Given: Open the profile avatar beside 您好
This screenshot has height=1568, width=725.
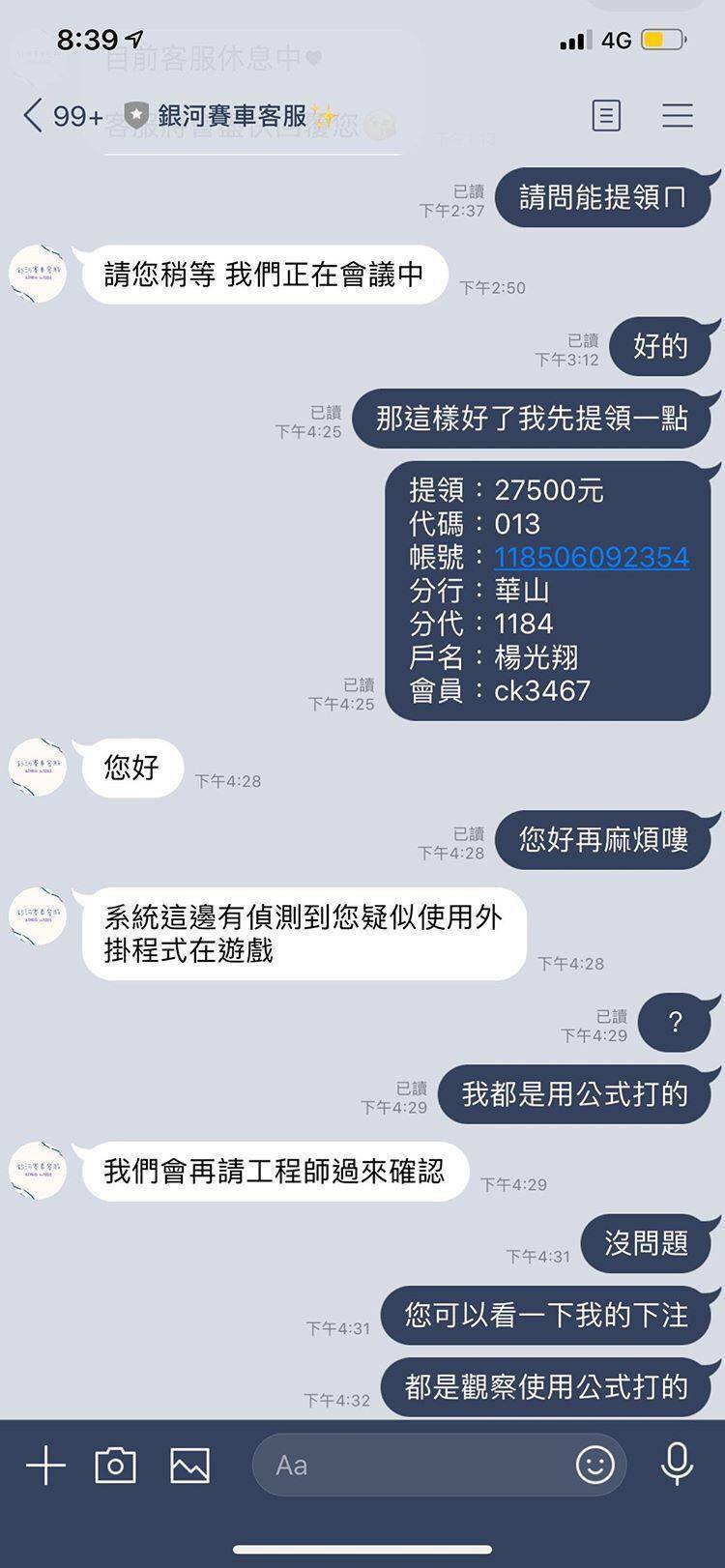Looking at the screenshot, I should coord(38,768).
